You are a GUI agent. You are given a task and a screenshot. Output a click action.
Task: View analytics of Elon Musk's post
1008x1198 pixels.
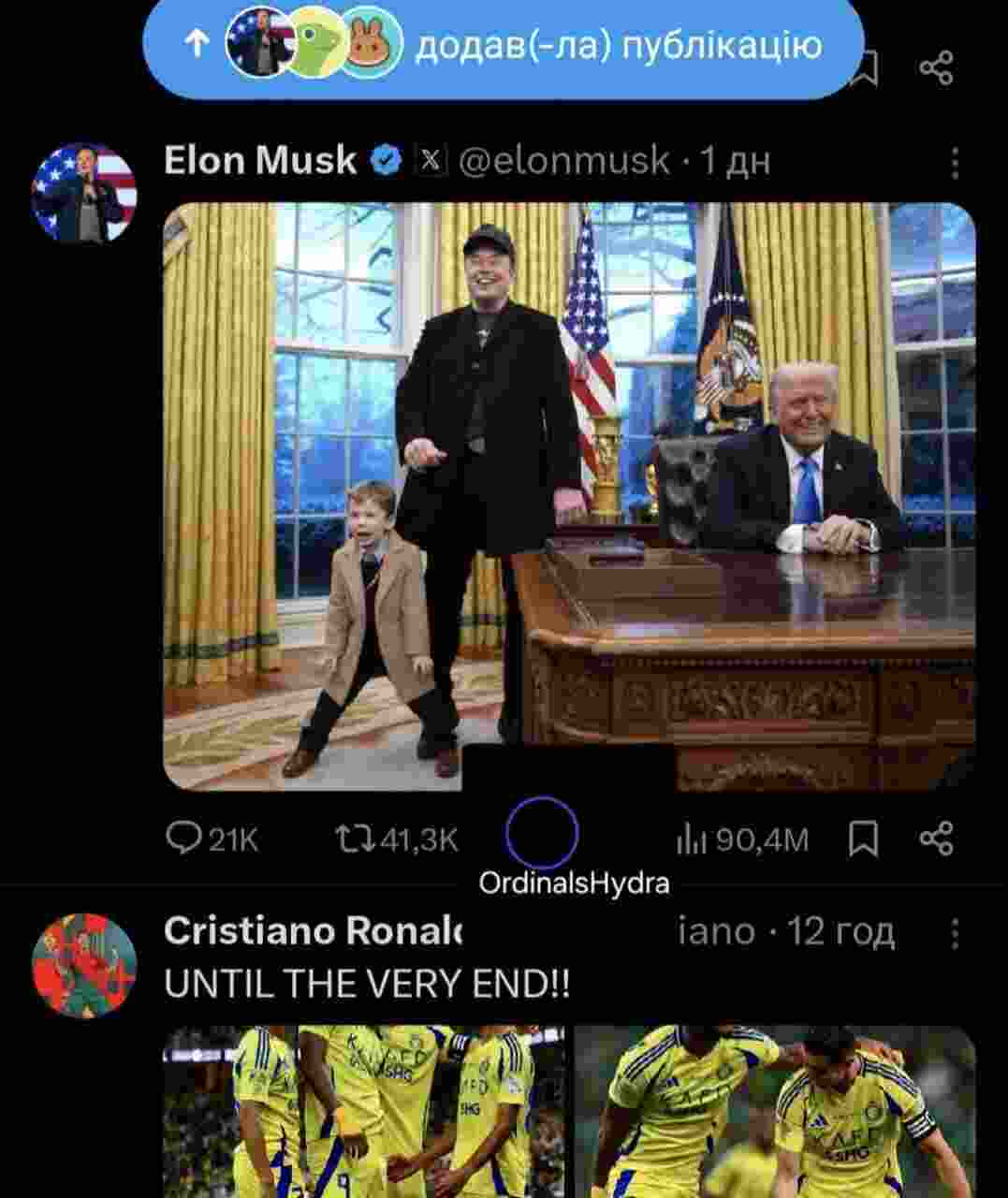click(741, 839)
